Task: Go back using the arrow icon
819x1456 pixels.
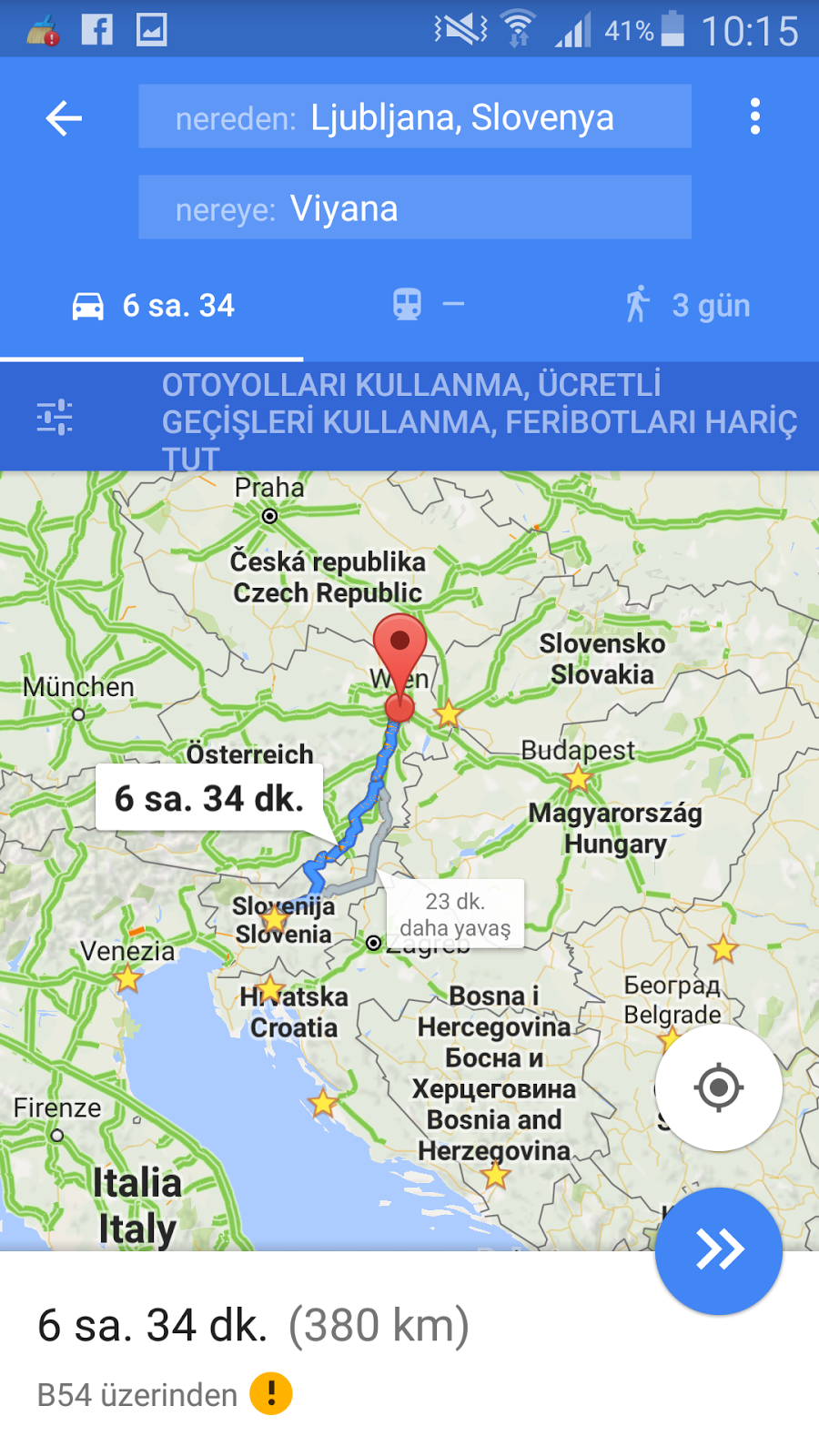Action: point(64,118)
